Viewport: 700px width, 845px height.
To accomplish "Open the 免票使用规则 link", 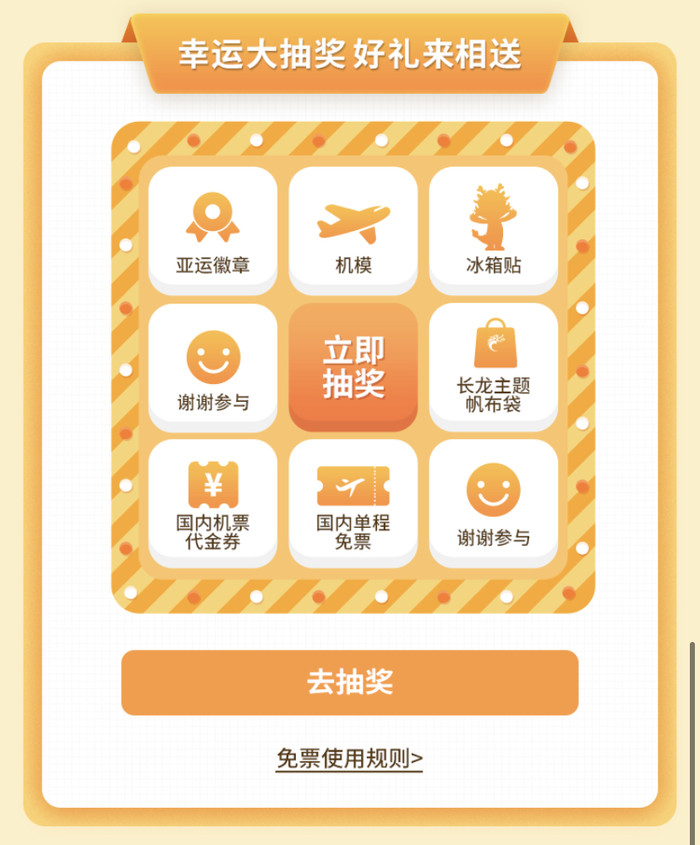I will pos(349,759).
